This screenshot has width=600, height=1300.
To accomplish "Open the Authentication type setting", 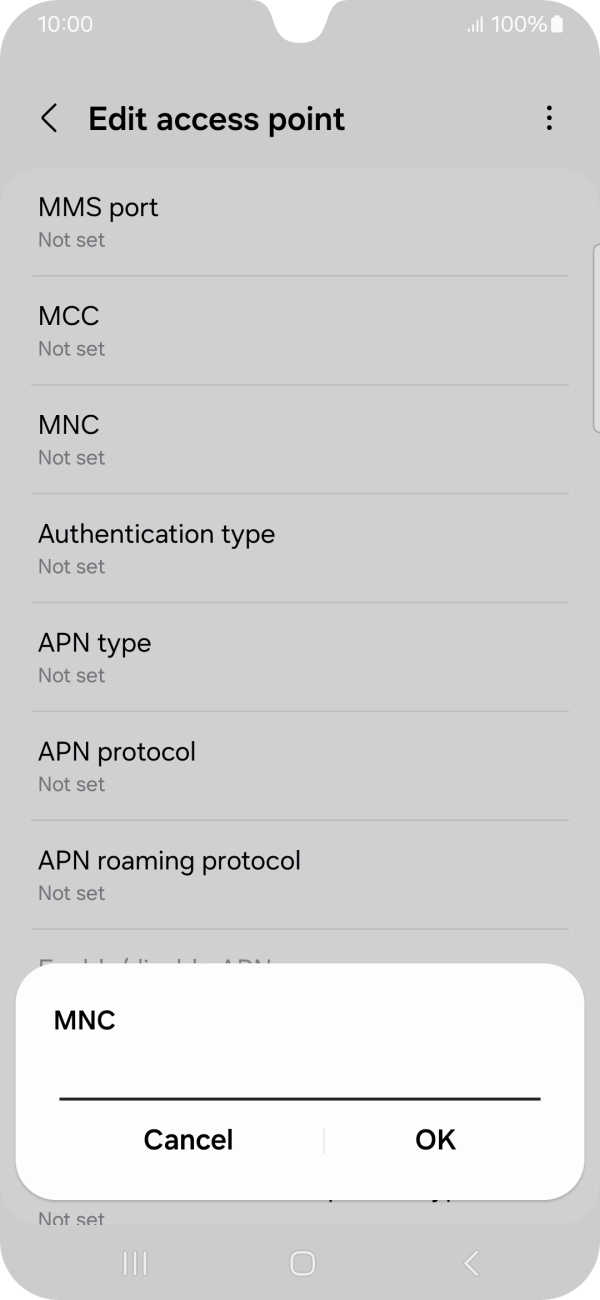I will point(300,549).
